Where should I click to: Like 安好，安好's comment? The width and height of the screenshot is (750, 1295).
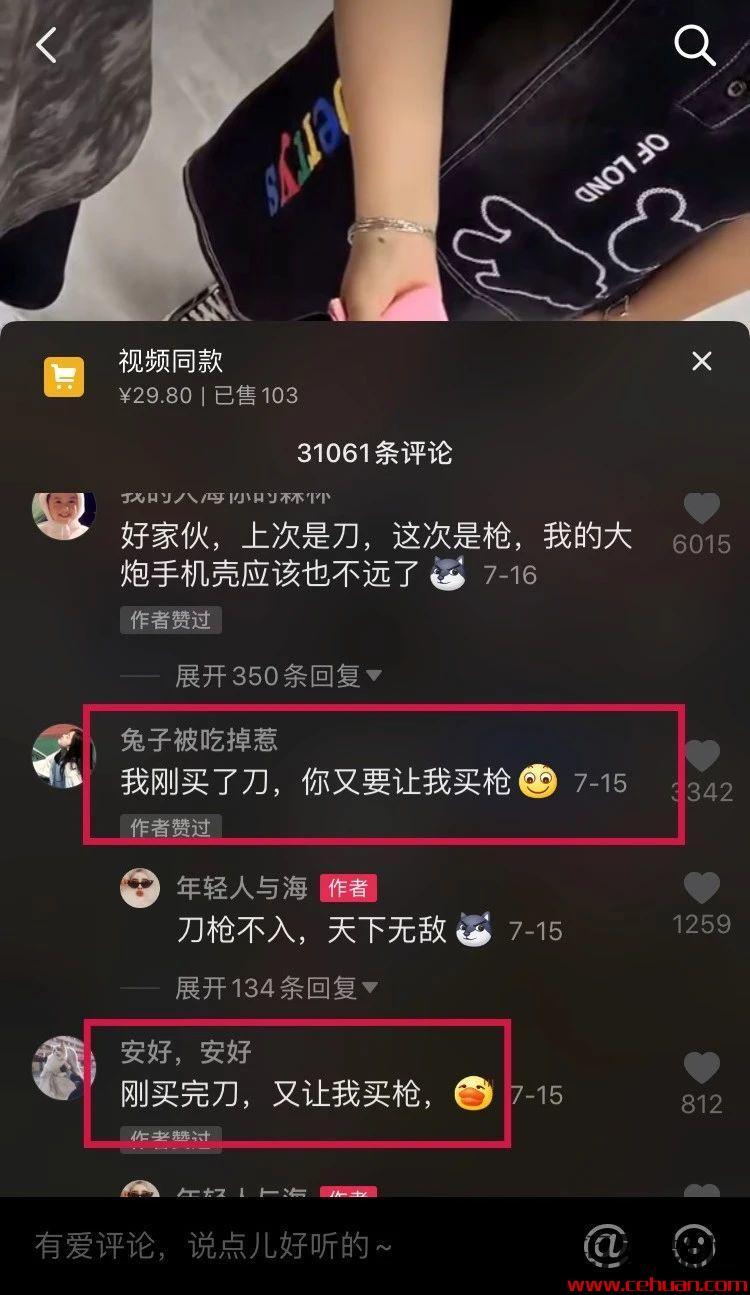point(701,1069)
